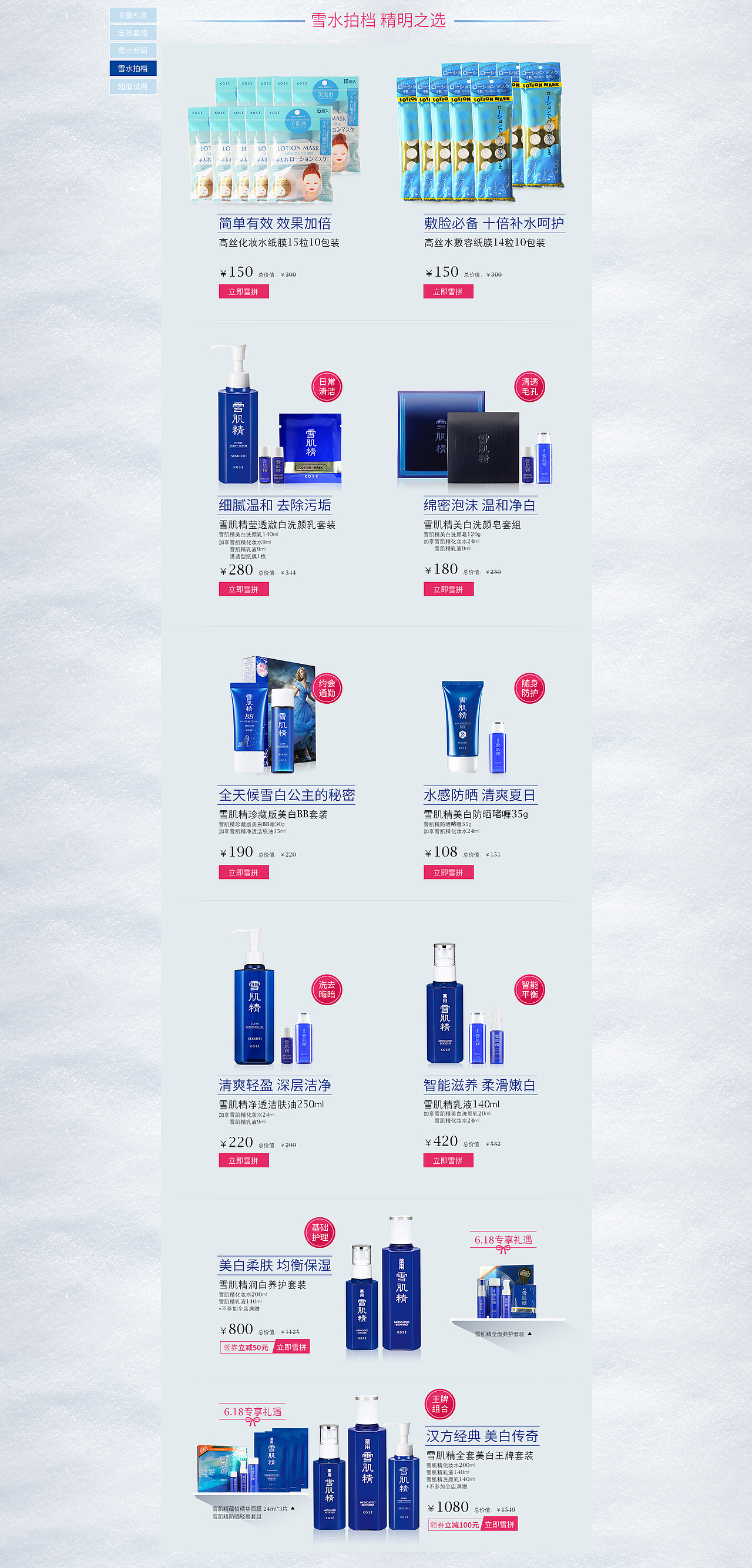Screen dimensions: 752x1568
Task: Tap 立即雪拼 under 雪肌精莹透澈白洗颜乳套装
Action: coord(244,589)
